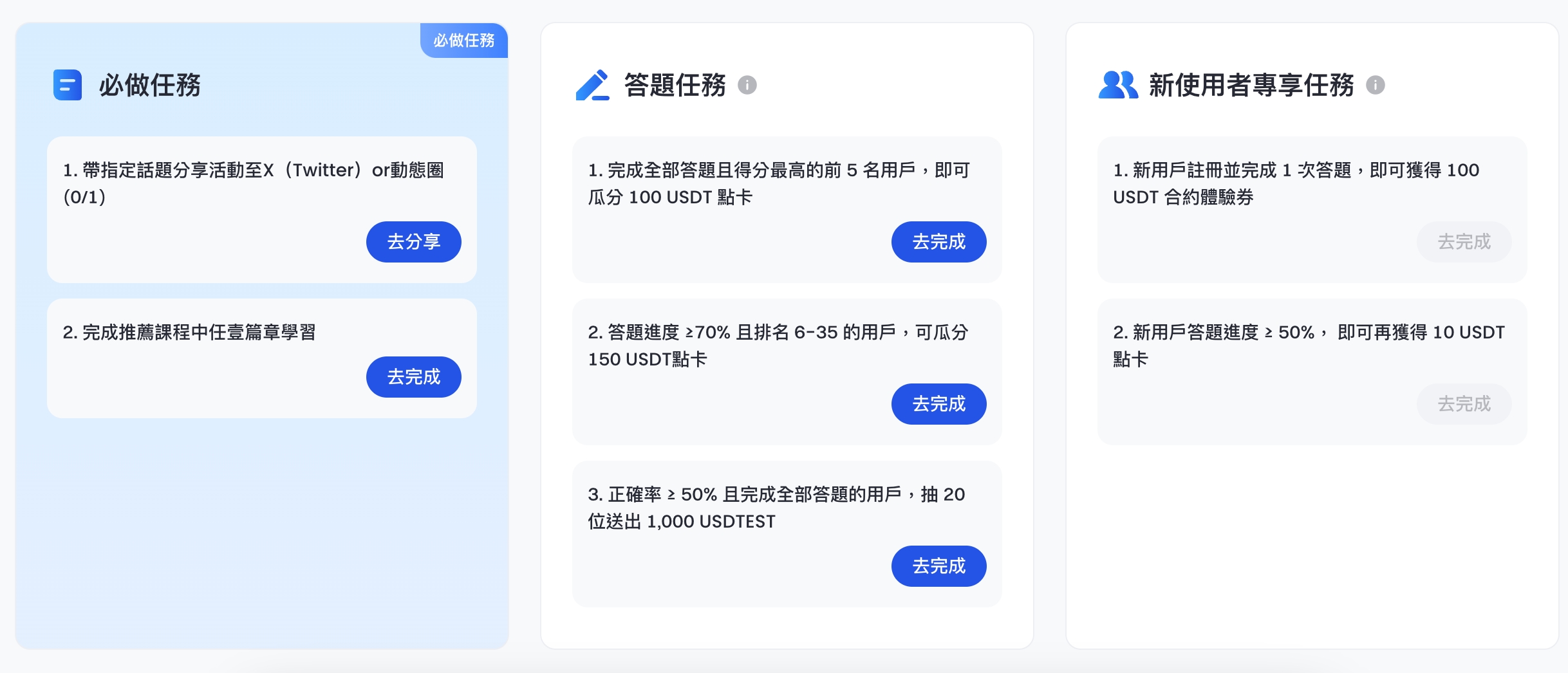Viewport: 1568px width, 673px height.
Task: Tap 去分享 to share the activity to X
Action: click(413, 242)
